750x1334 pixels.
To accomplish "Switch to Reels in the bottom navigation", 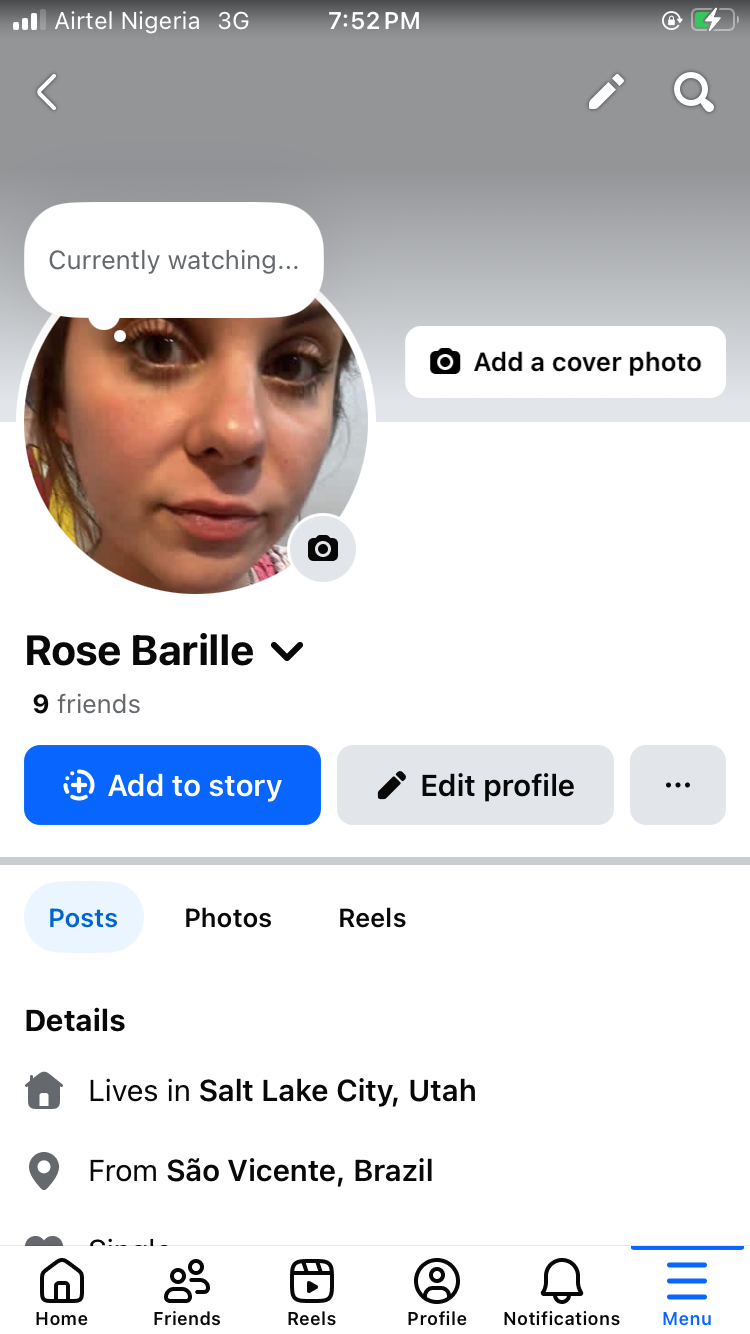I will [311, 1290].
